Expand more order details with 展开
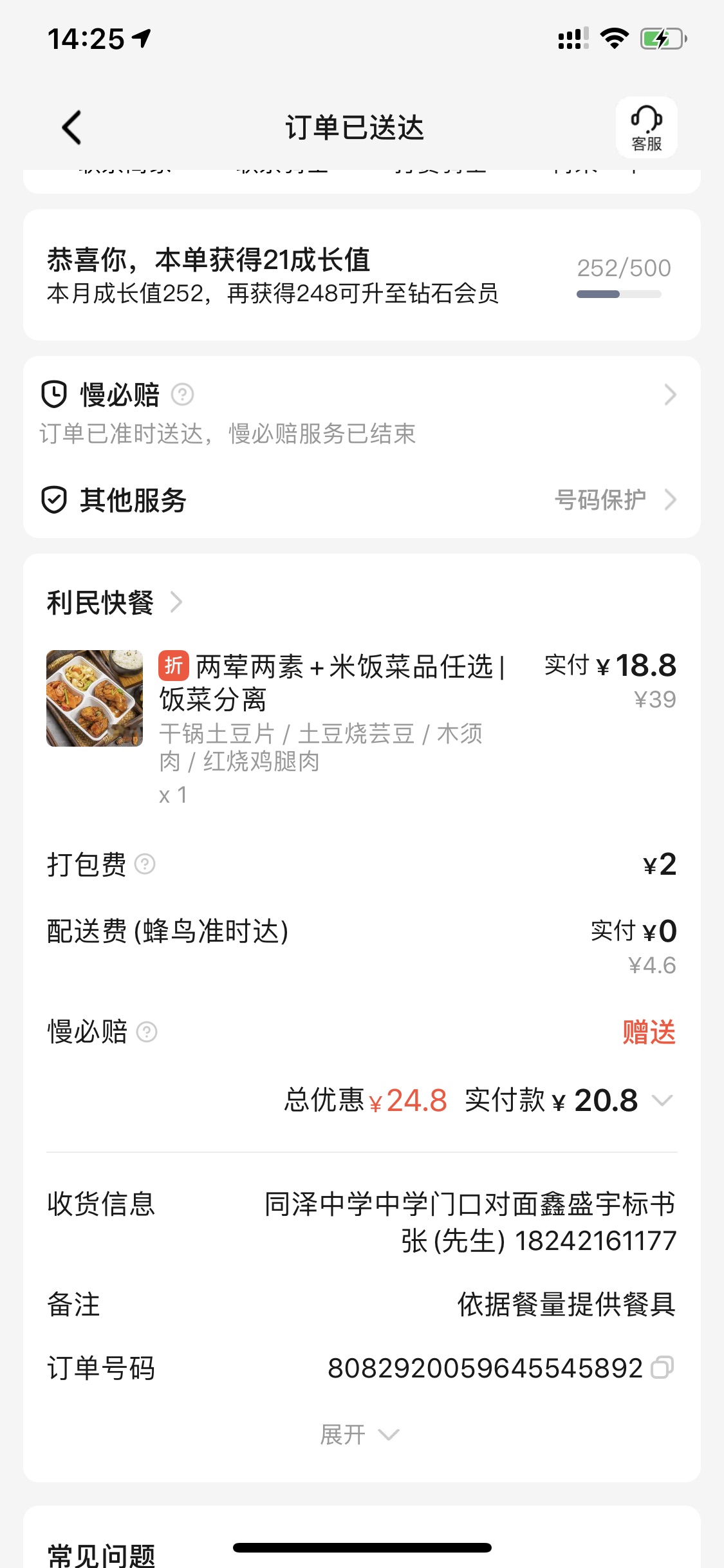The image size is (724, 1568). coord(360,1435)
